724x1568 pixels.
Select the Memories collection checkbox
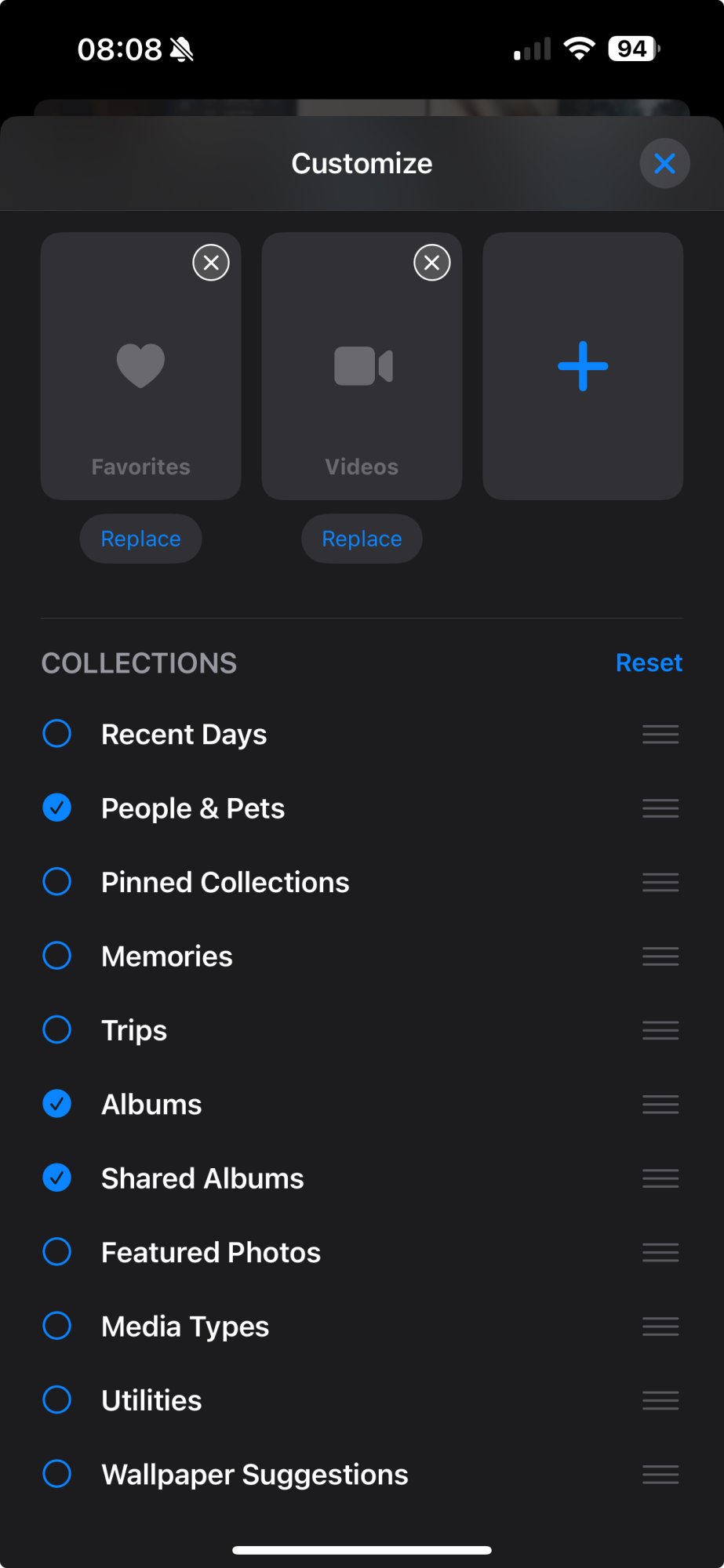click(x=57, y=956)
